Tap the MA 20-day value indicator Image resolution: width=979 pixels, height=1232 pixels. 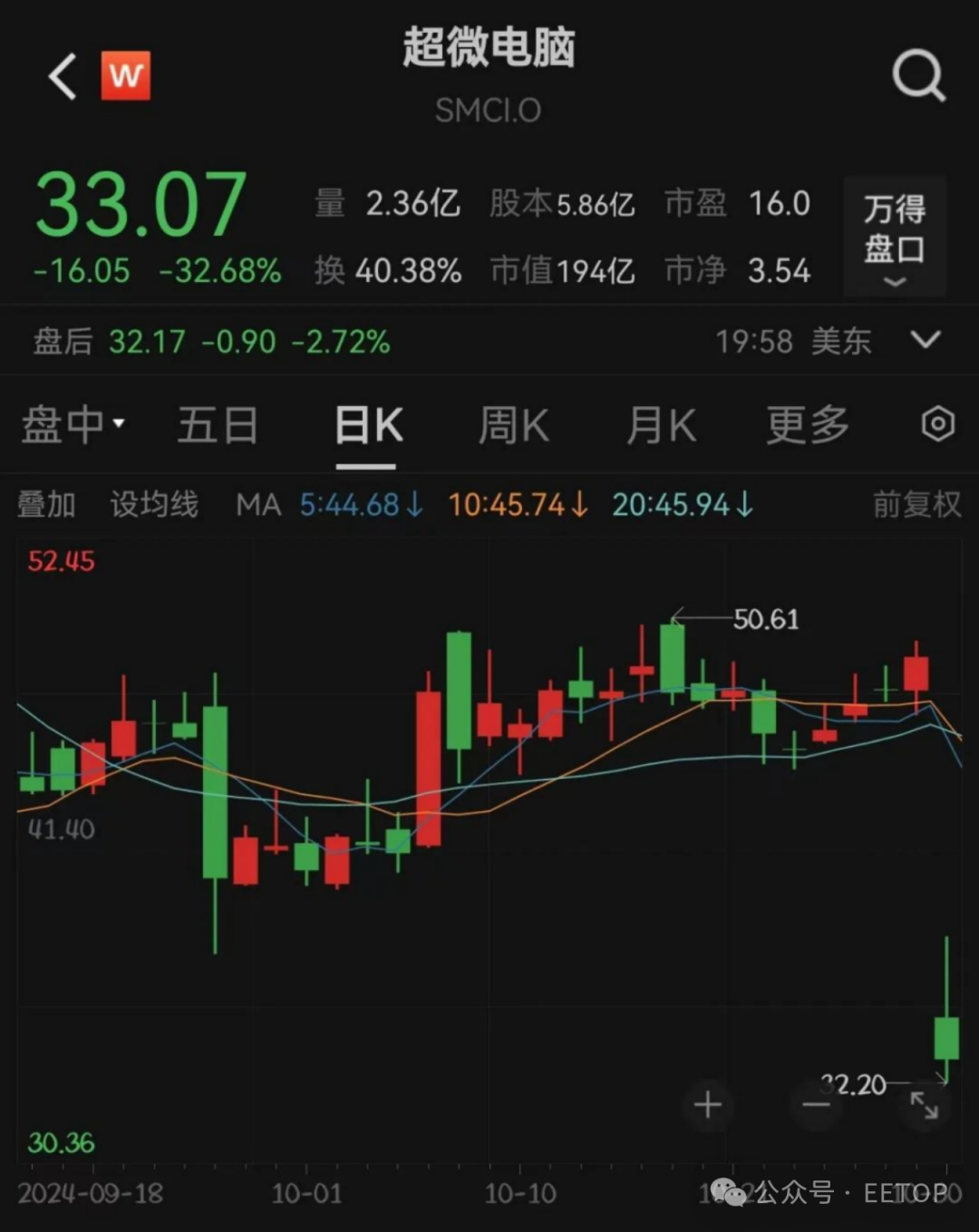pyautogui.click(x=682, y=506)
